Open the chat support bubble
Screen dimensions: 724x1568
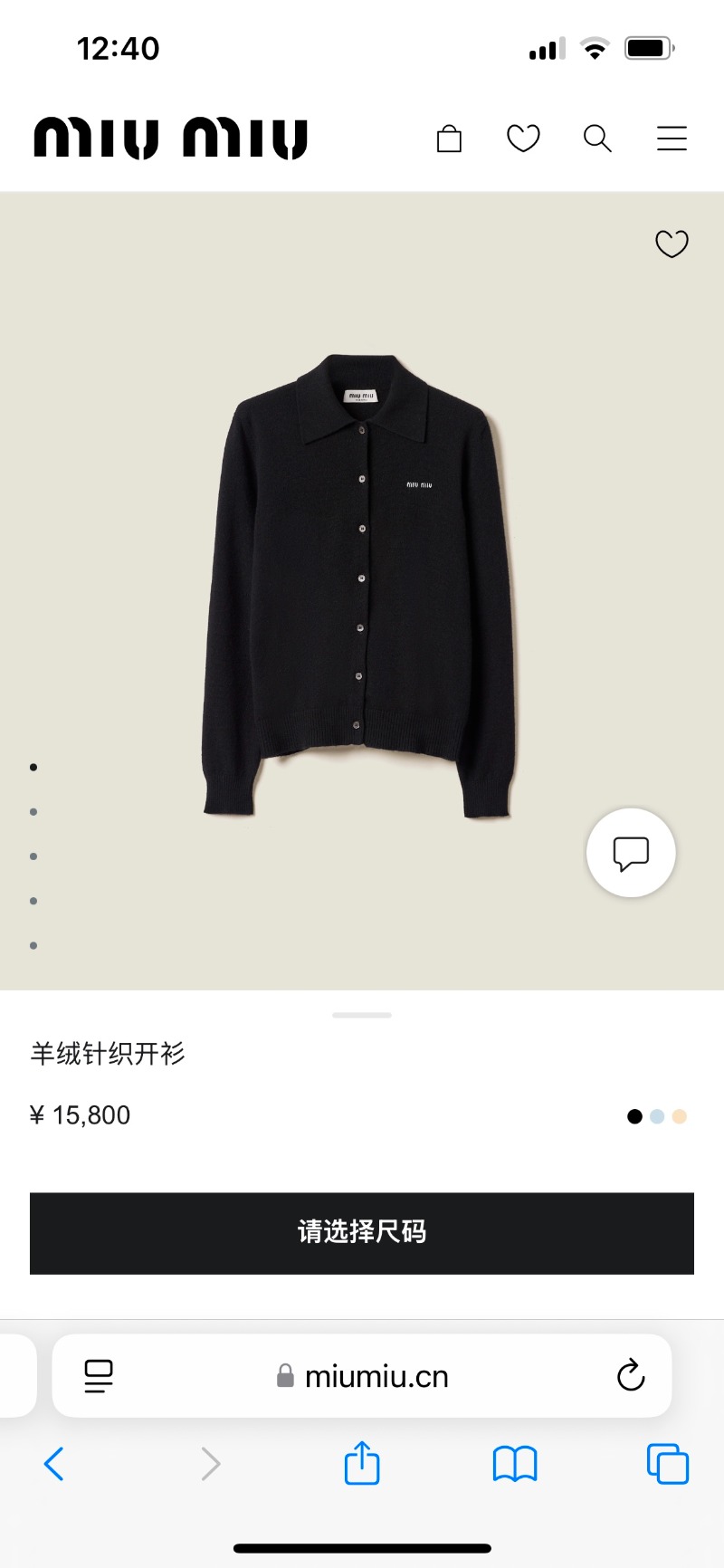coord(631,853)
